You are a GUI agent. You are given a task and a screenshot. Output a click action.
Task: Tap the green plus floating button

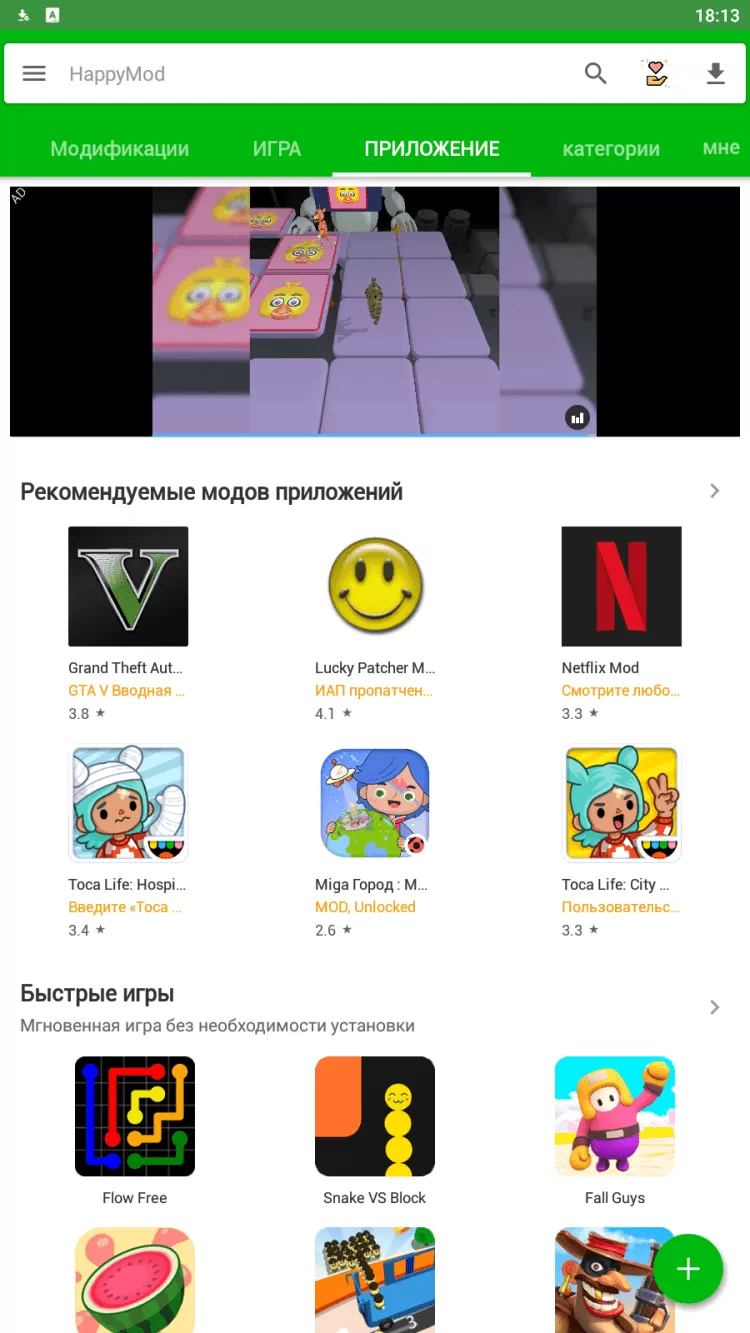[688, 1269]
